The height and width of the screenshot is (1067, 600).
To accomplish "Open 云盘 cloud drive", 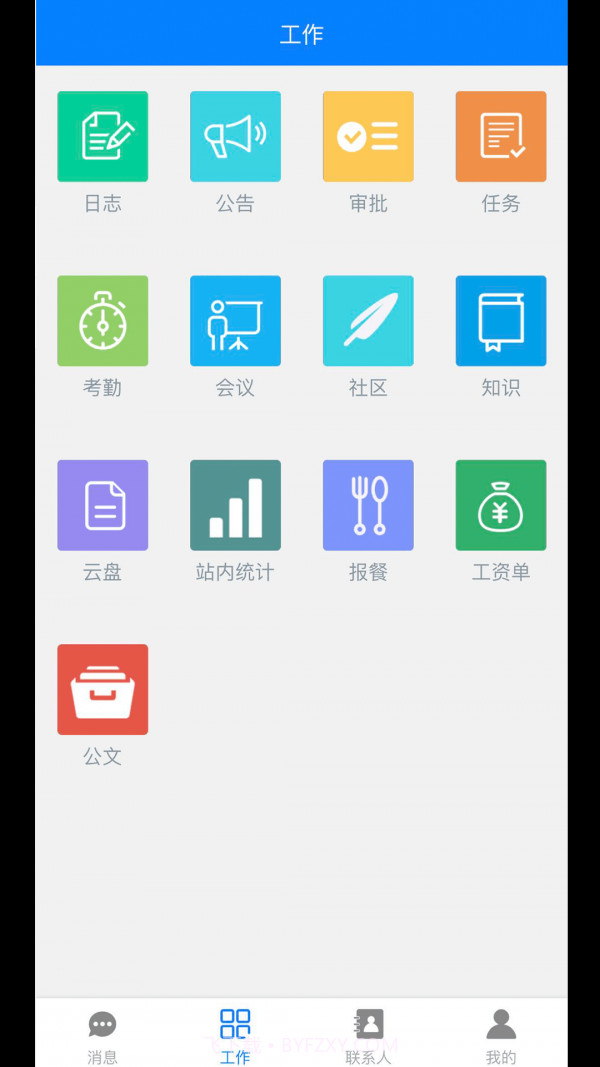I will pos(102,505).
